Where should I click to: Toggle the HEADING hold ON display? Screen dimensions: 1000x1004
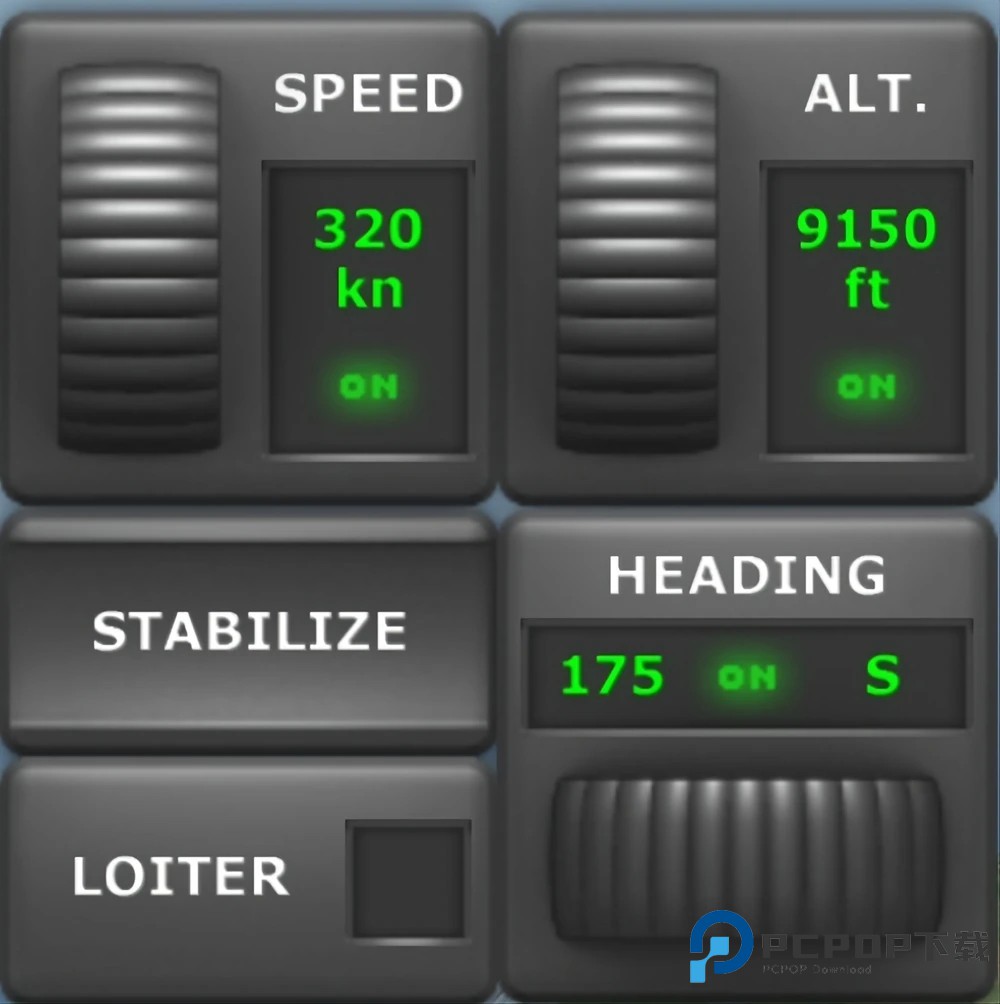click(x=747, y=677)
